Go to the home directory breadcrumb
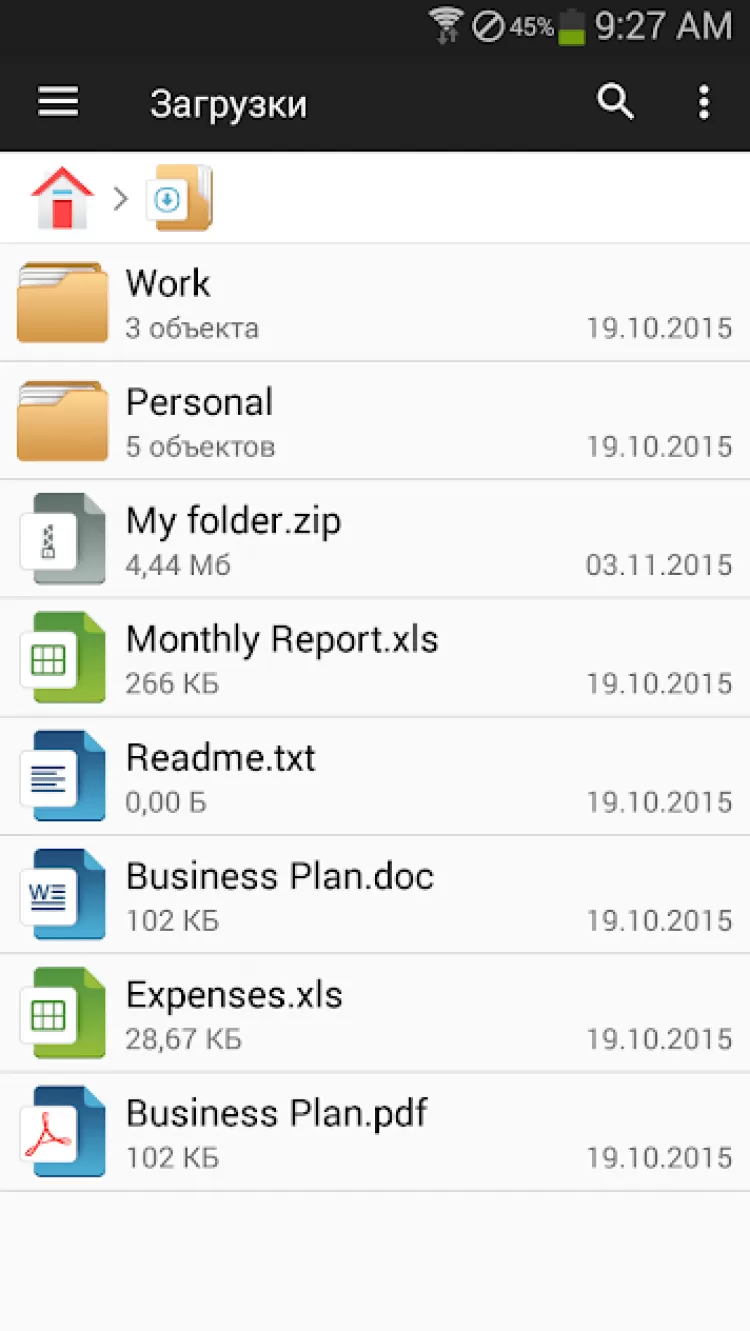Image resolution: width=750 pixels, height=1331 pixels. 62,198
